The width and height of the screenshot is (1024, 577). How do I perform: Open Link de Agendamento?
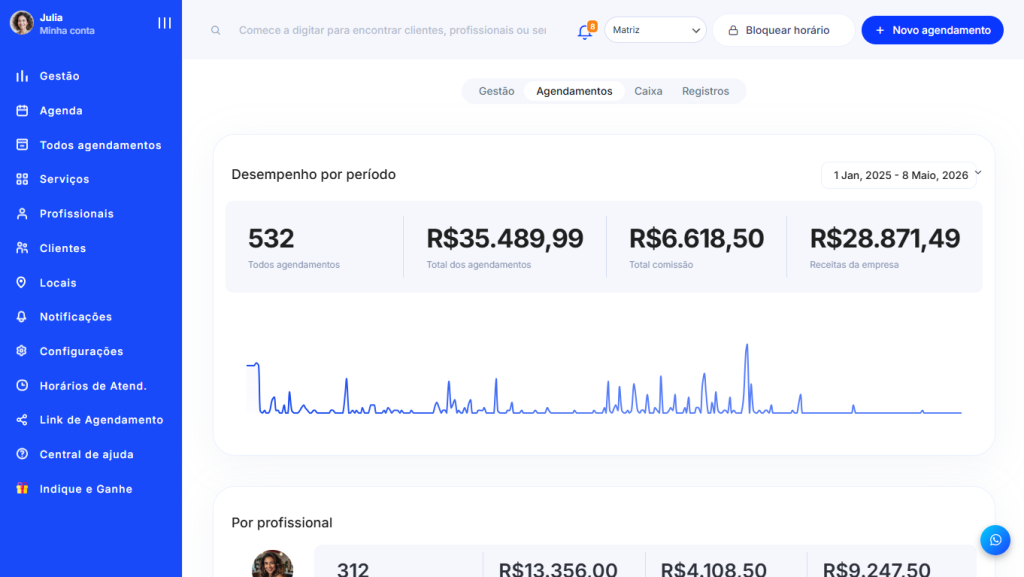(x=101, y=420)
